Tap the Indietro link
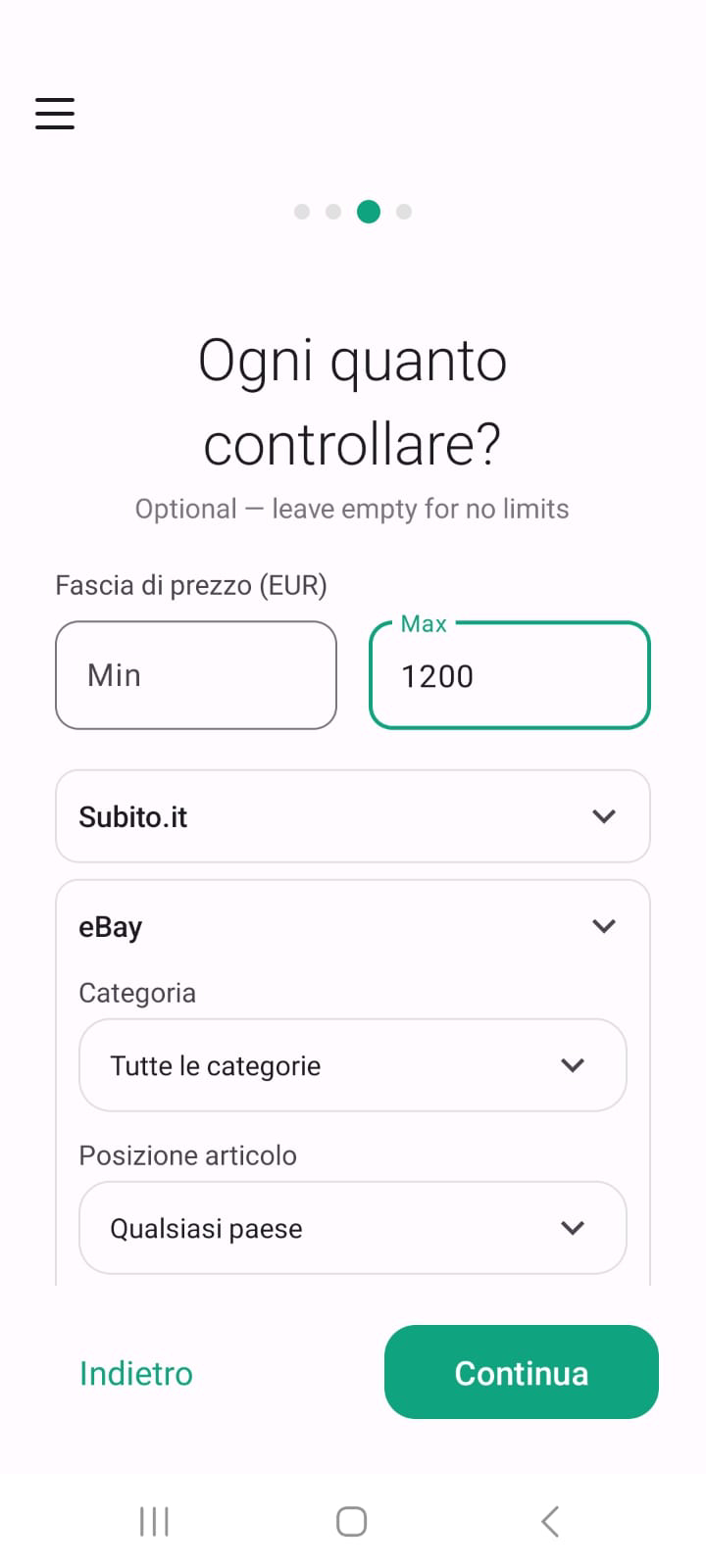 [135, 1373]
